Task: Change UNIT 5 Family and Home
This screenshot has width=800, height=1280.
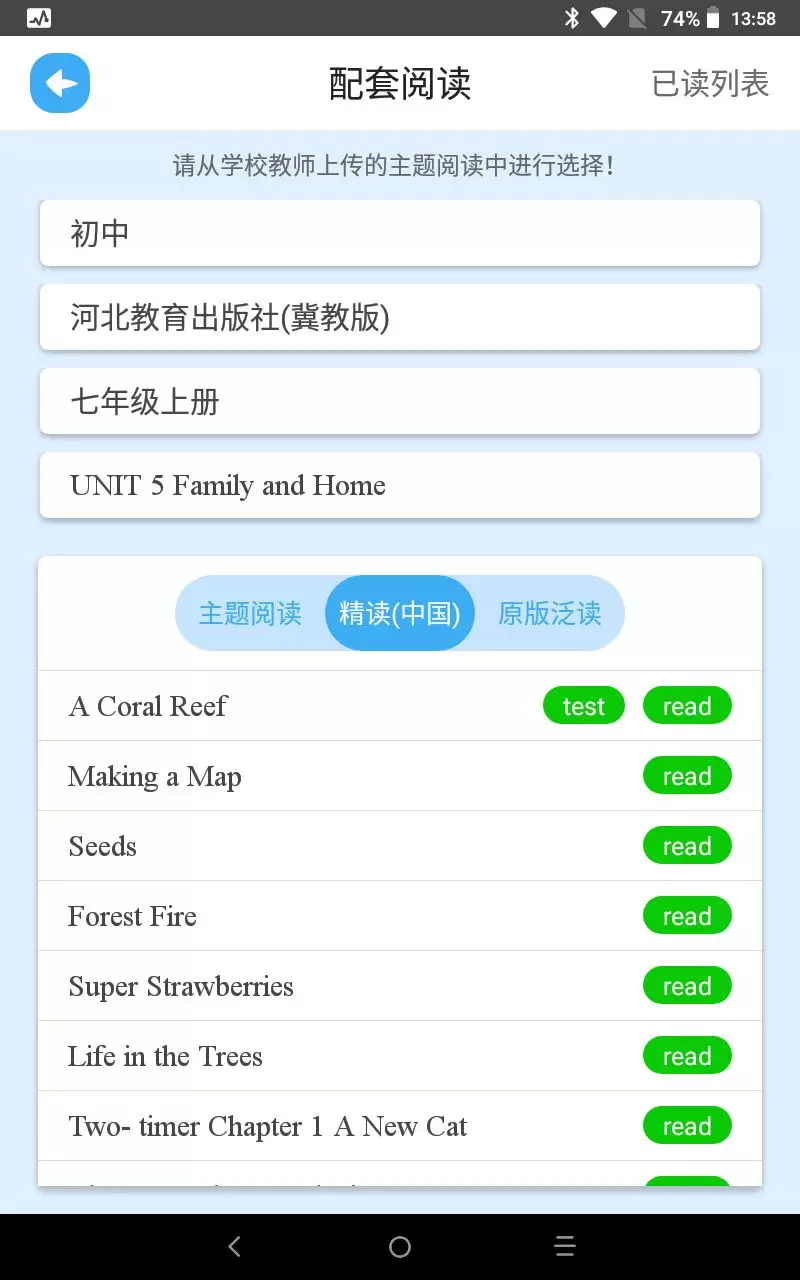Action: click(400, 485)
